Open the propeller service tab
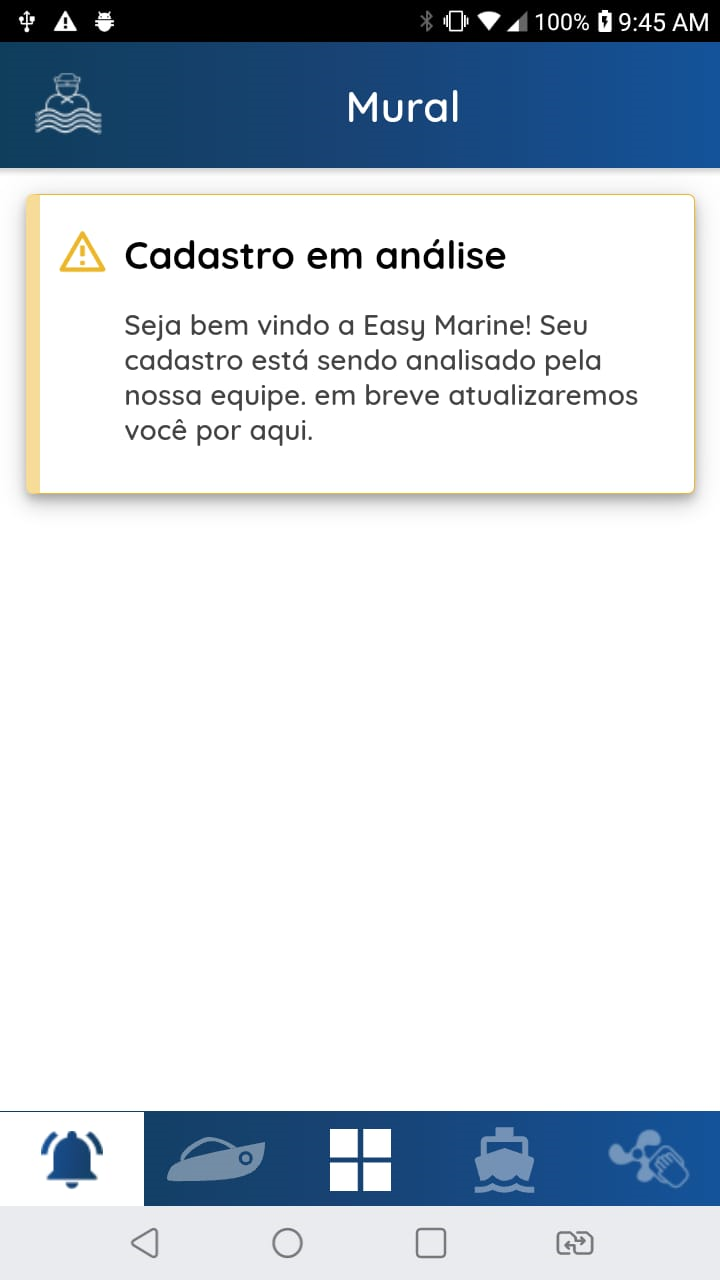This screenshot has width=720, height=1280. click(x=648, y=1159)
